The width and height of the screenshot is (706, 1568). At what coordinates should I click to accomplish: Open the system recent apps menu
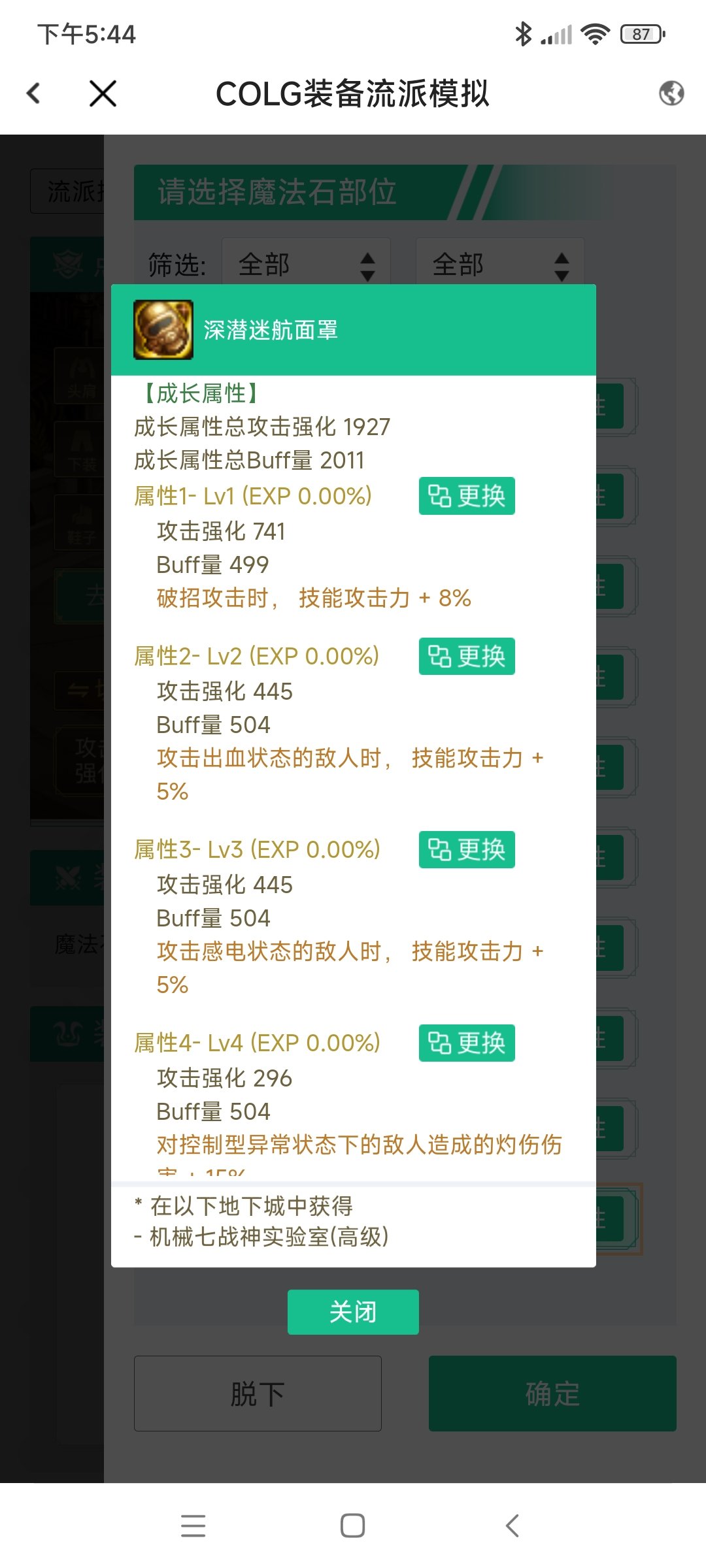[193, 1526]
